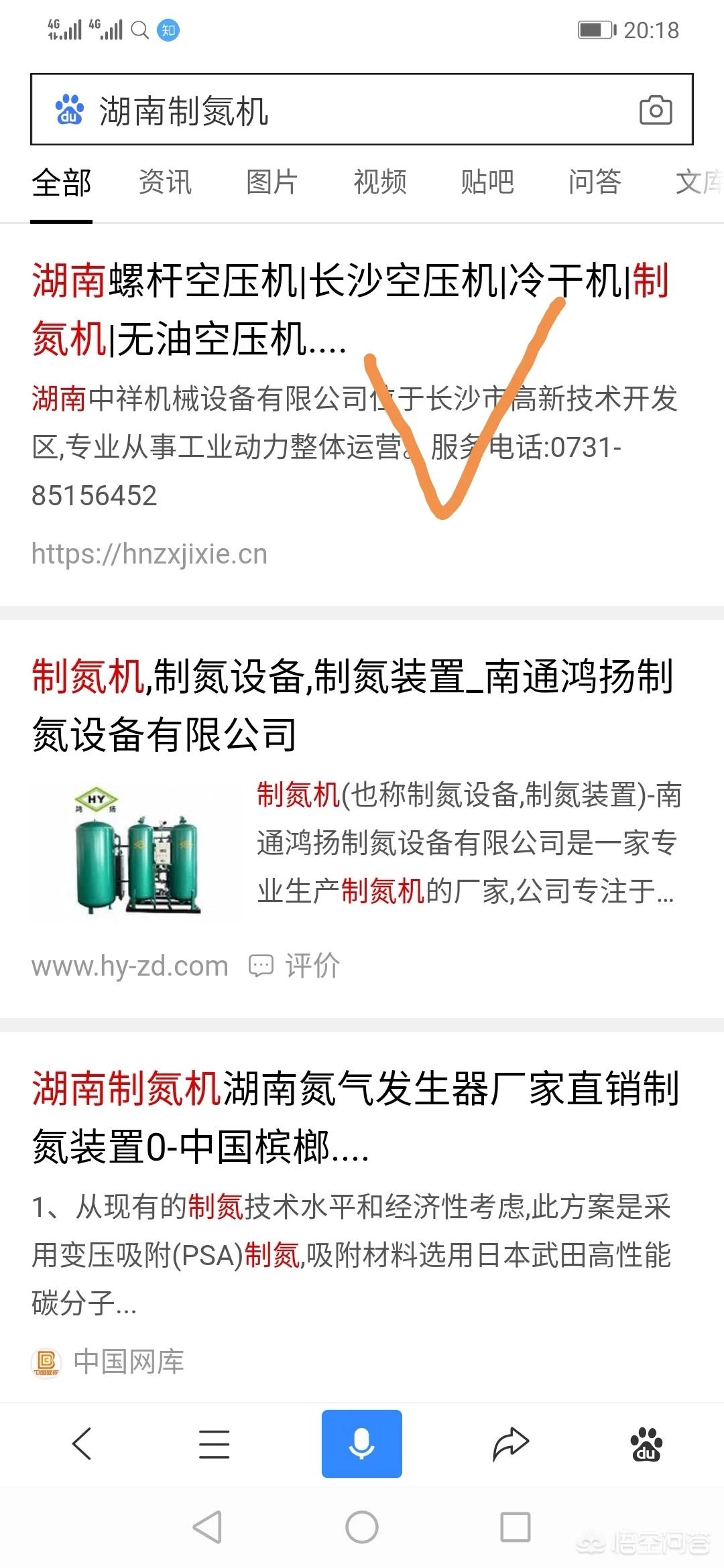Switch to the 图片 tab
This screenshot has height=1568, width=724.
271,182
